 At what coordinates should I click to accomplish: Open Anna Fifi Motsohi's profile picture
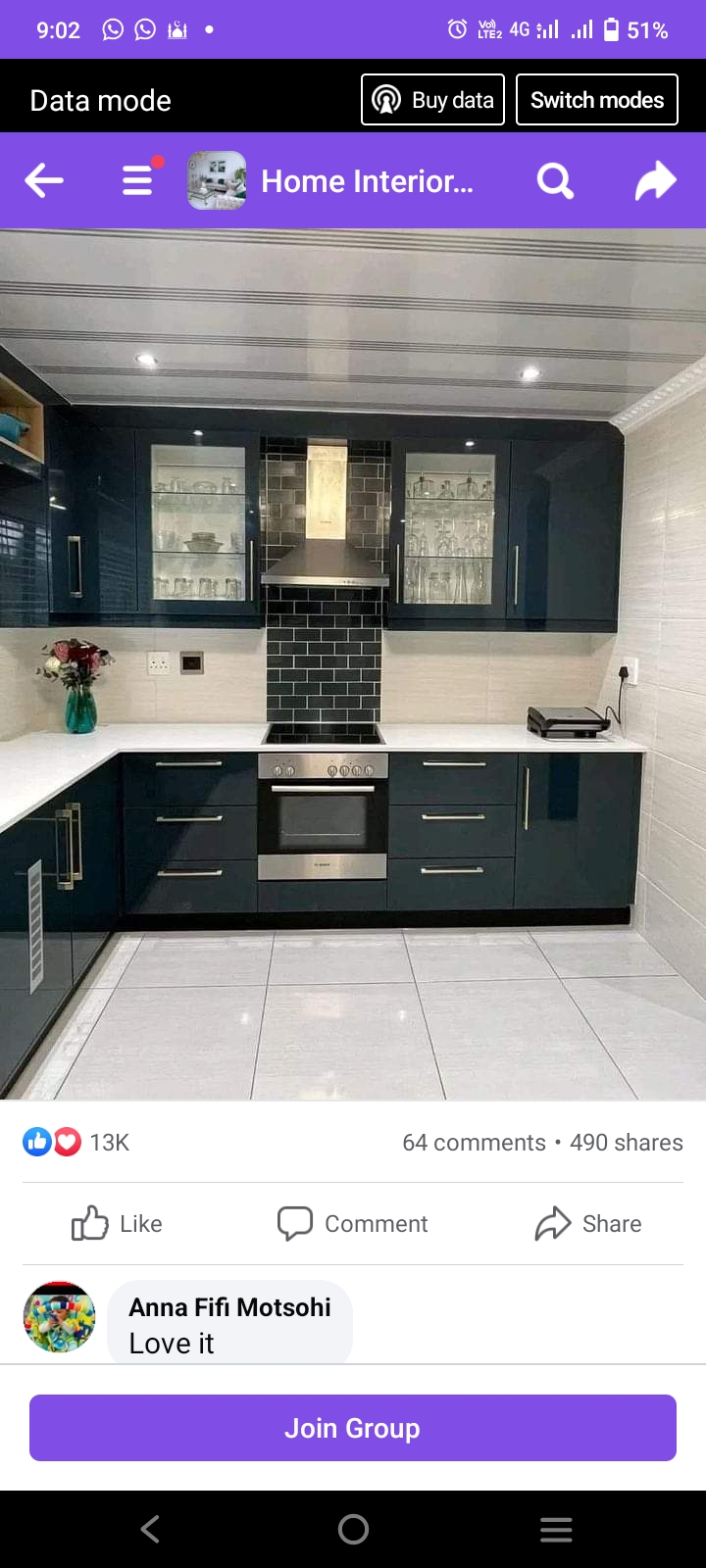[59, 1317]
